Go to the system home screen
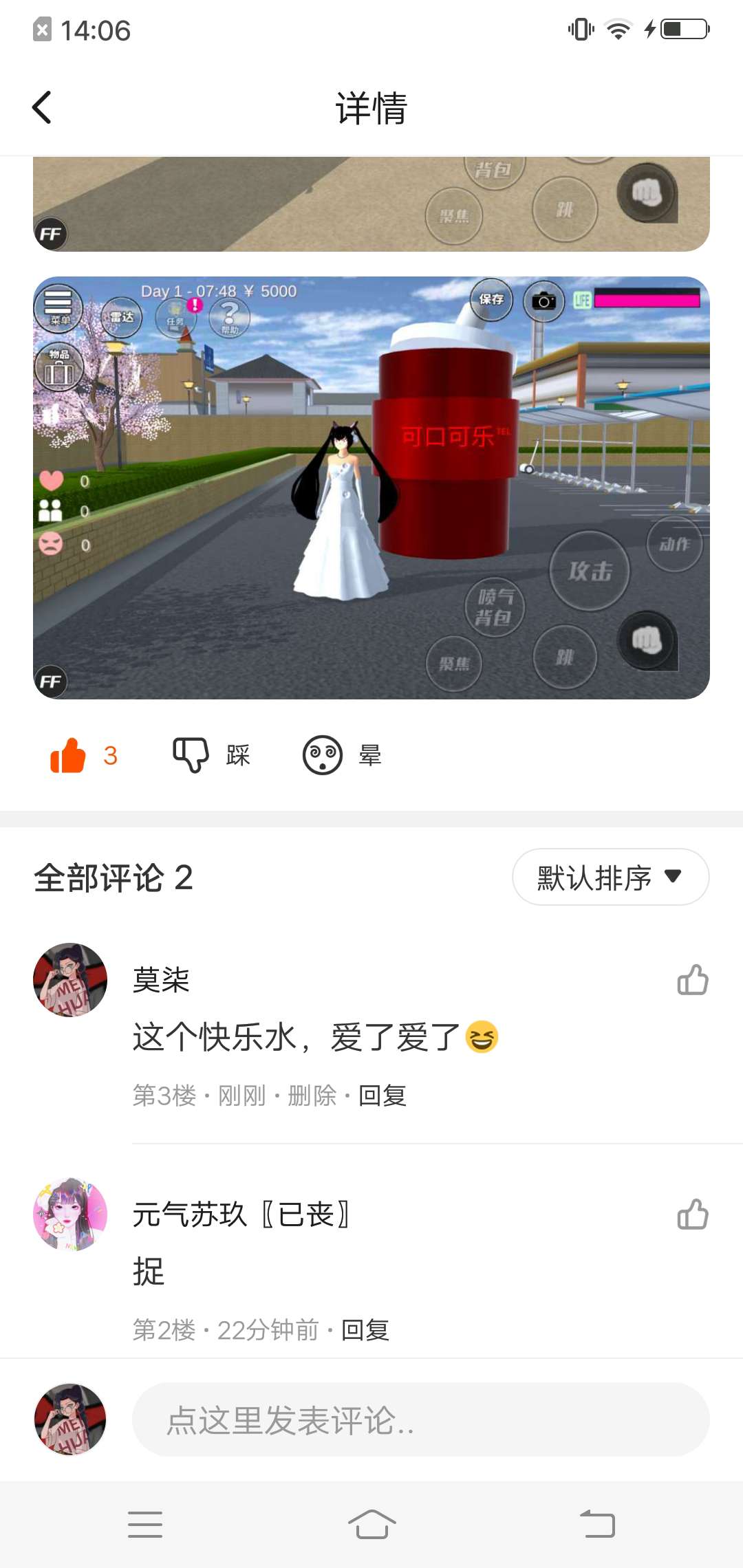 (371, 1524)
